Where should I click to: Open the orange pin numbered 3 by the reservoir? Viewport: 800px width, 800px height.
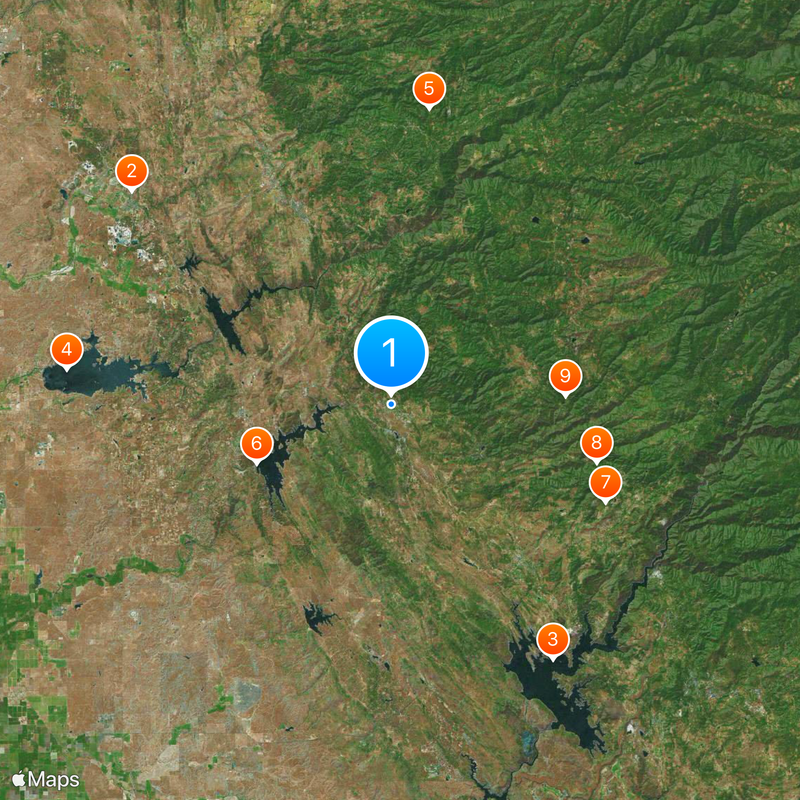click(553, 638)
